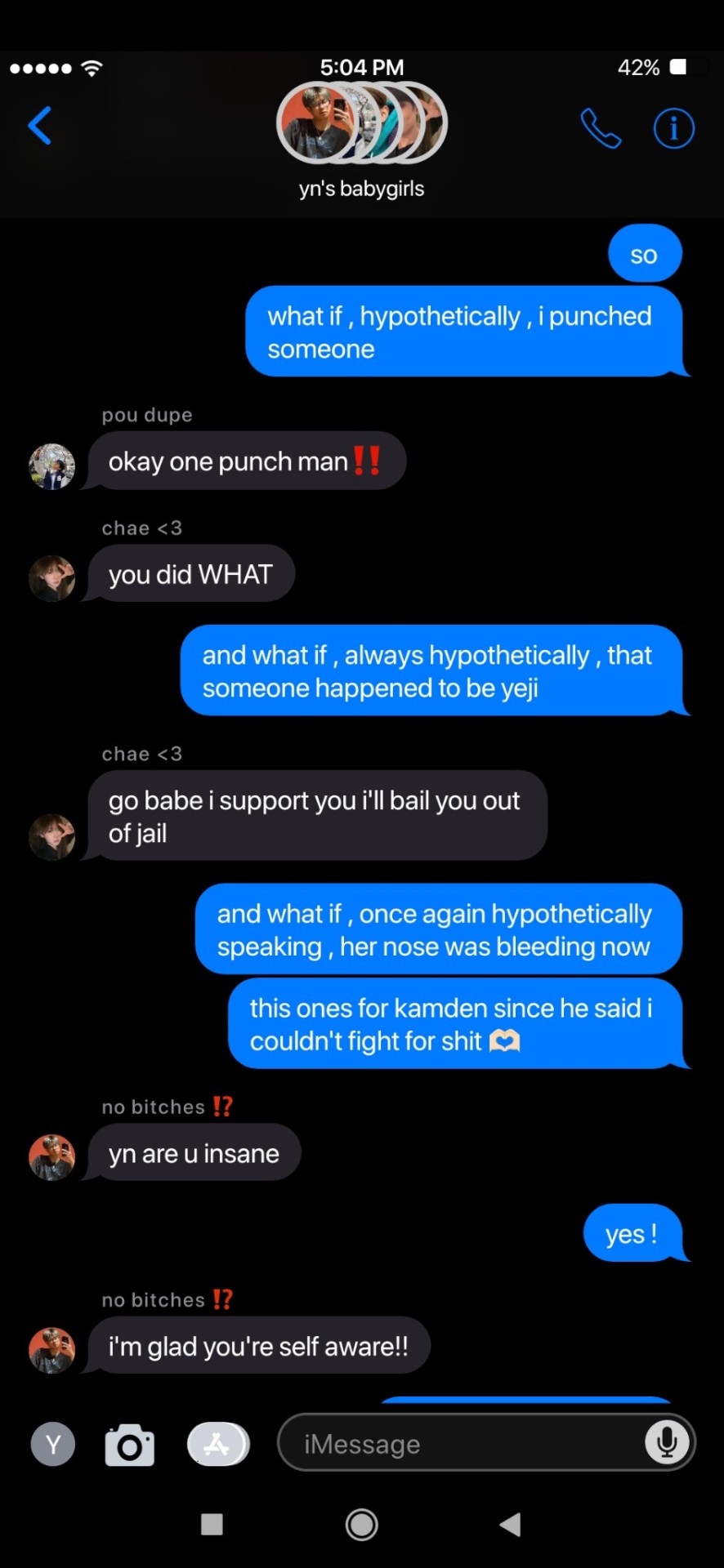Record a voice message with the microphone

tap(666, 1443)
